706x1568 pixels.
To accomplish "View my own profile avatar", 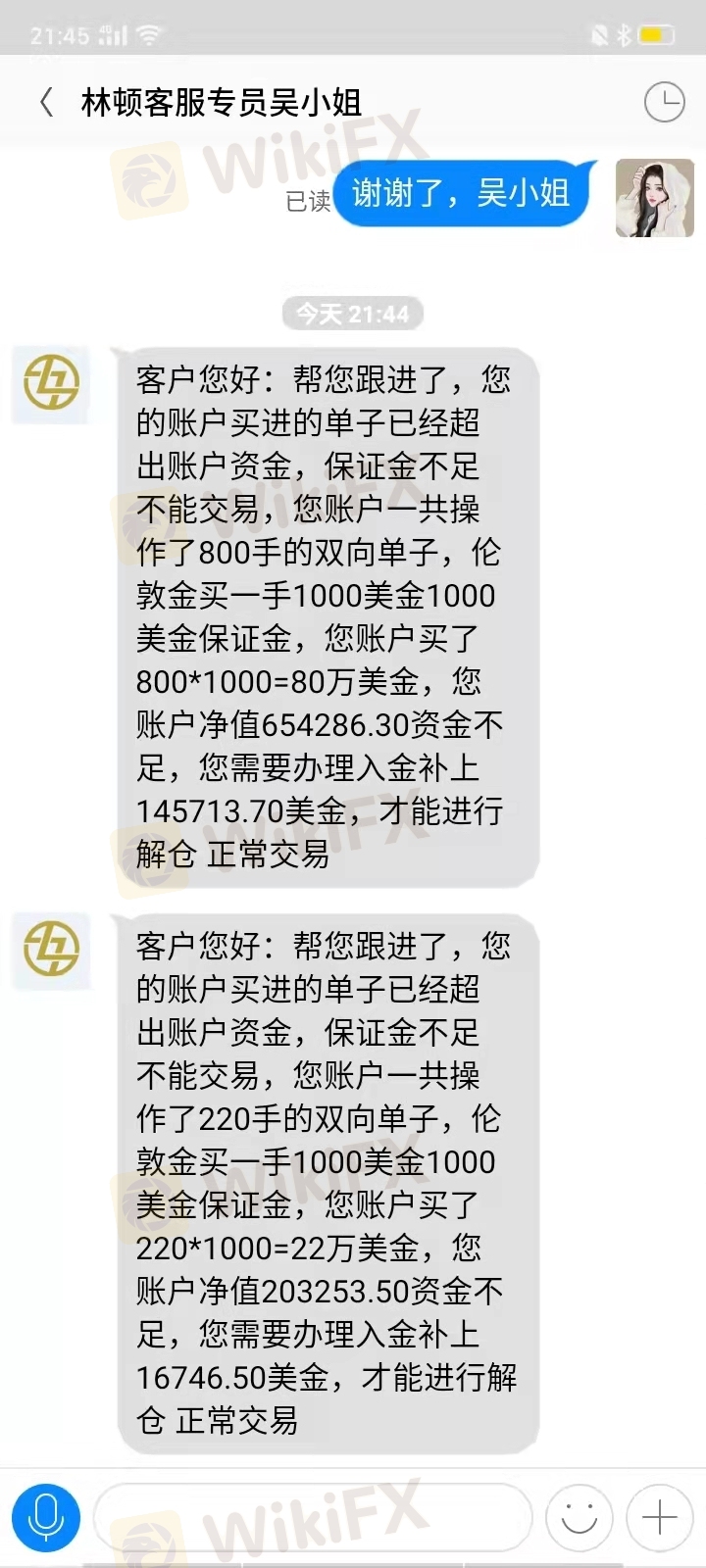I will coord(654,199).
